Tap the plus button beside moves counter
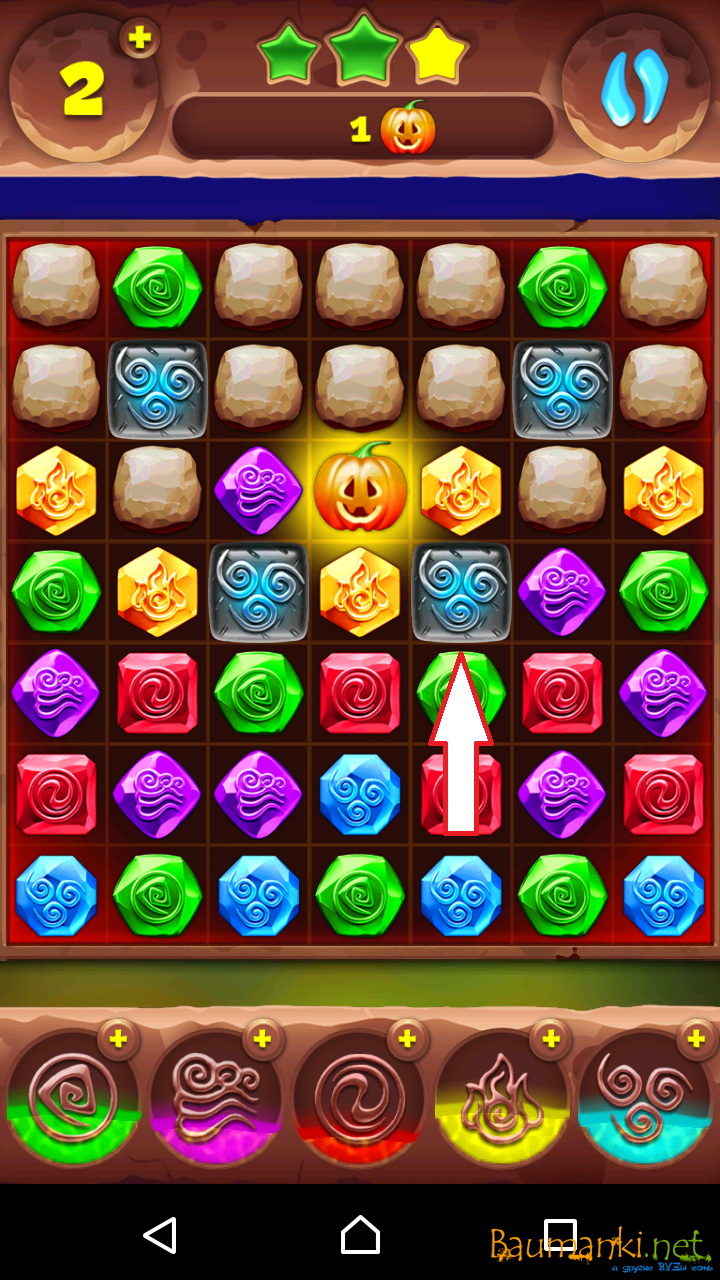Image resolution: width=720 pixels, height=1280 pixels. click(x=140, y=38)
